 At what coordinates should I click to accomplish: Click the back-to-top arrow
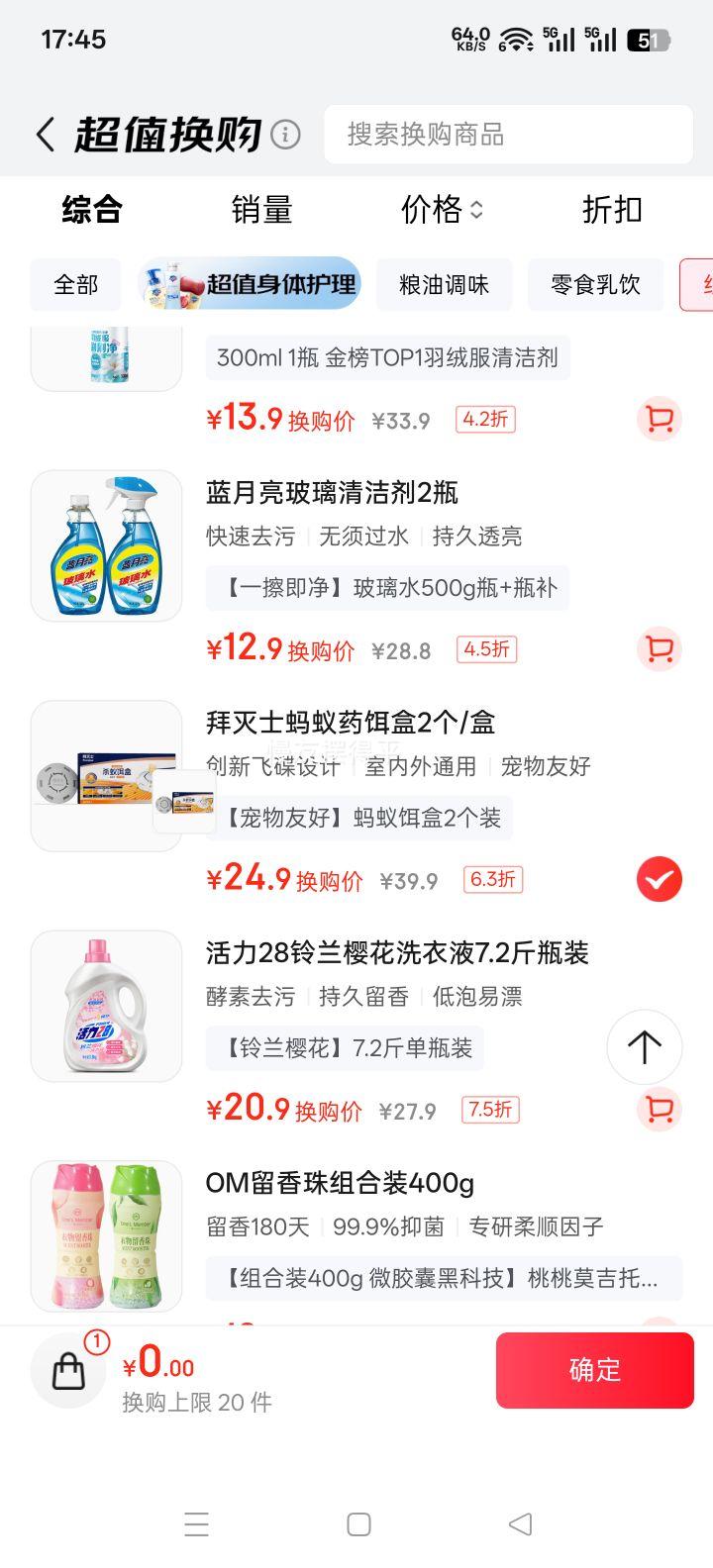(x=645, y=1047)
